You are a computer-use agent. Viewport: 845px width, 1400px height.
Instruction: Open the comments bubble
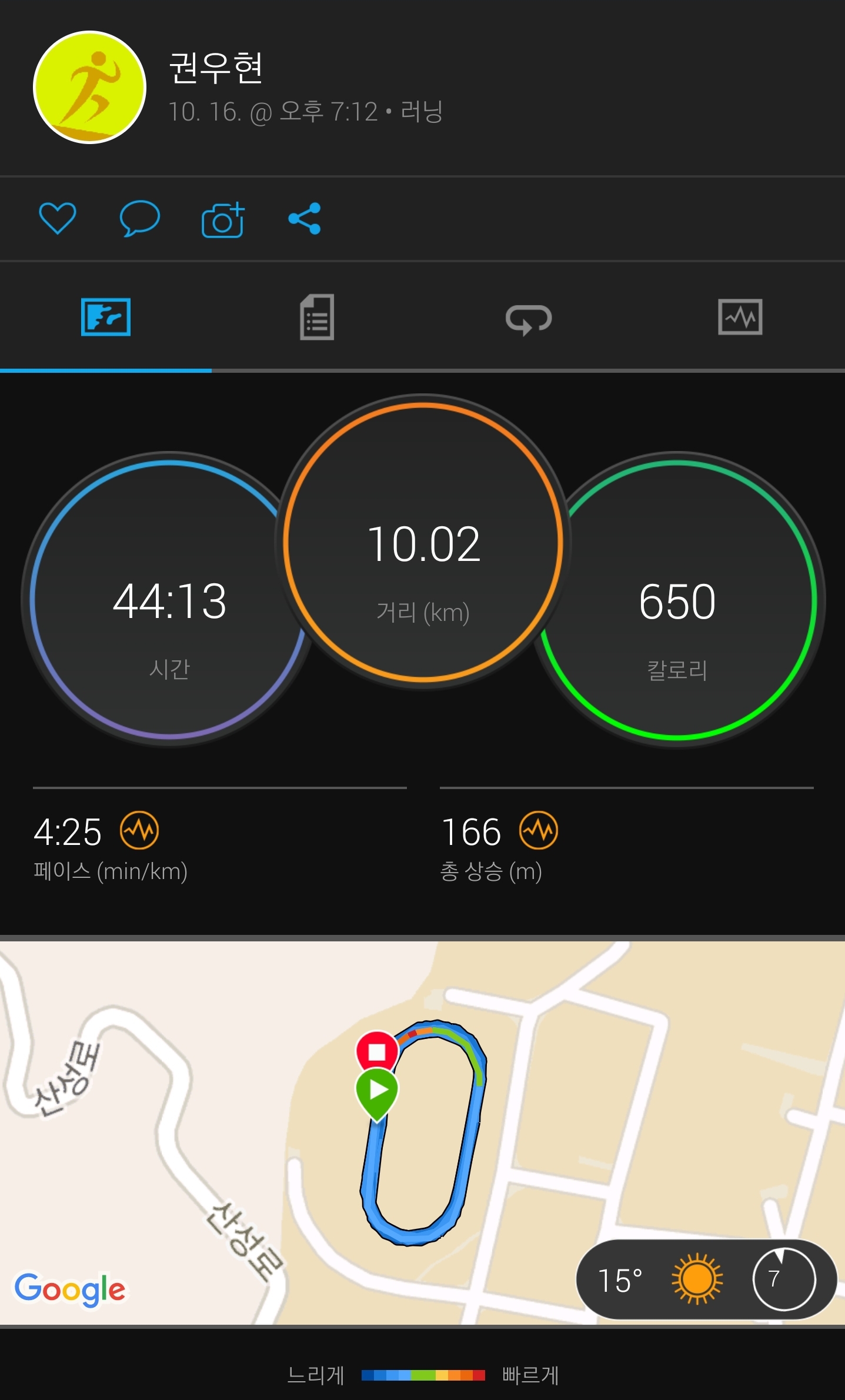tap(139, 219)
